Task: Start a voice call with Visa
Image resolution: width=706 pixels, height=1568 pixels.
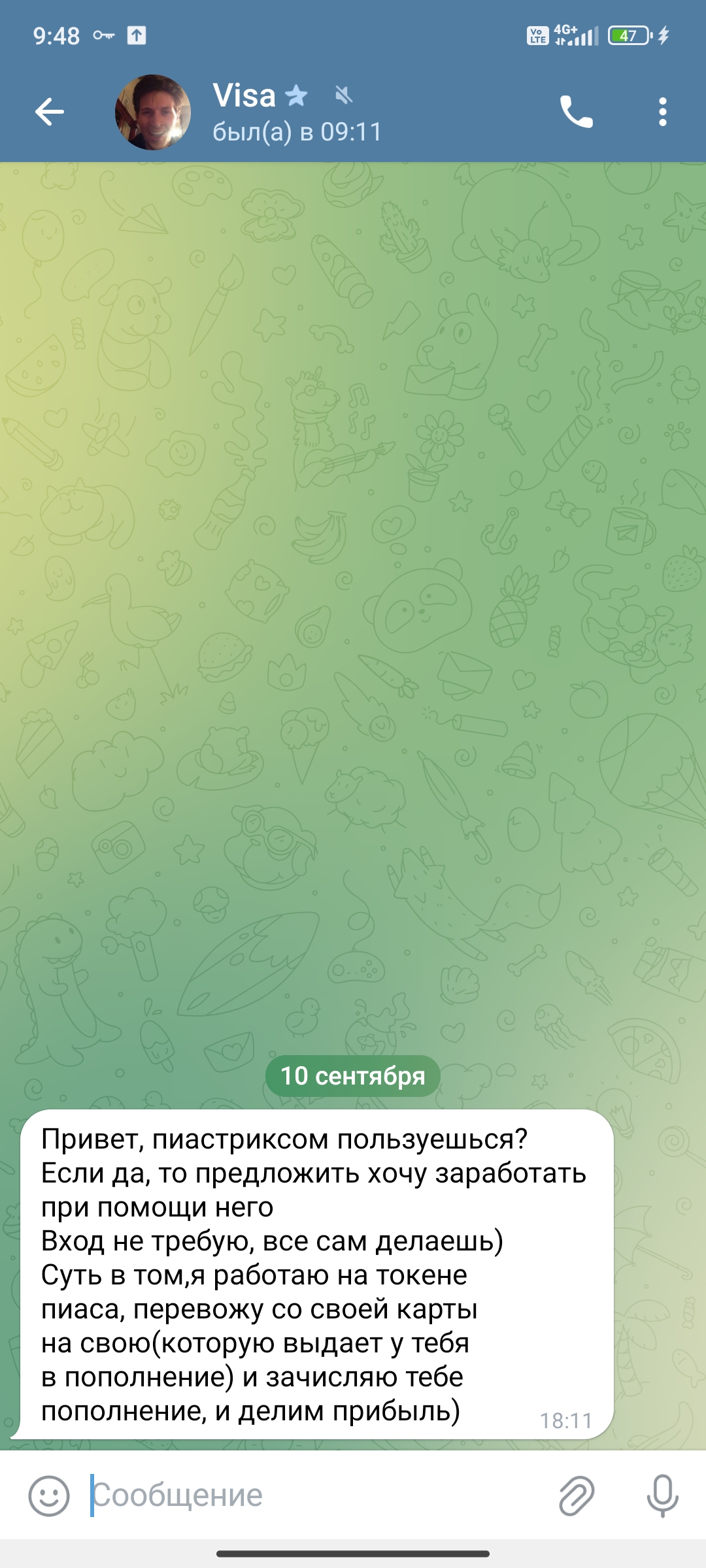Action: click(x=576, y=112)
